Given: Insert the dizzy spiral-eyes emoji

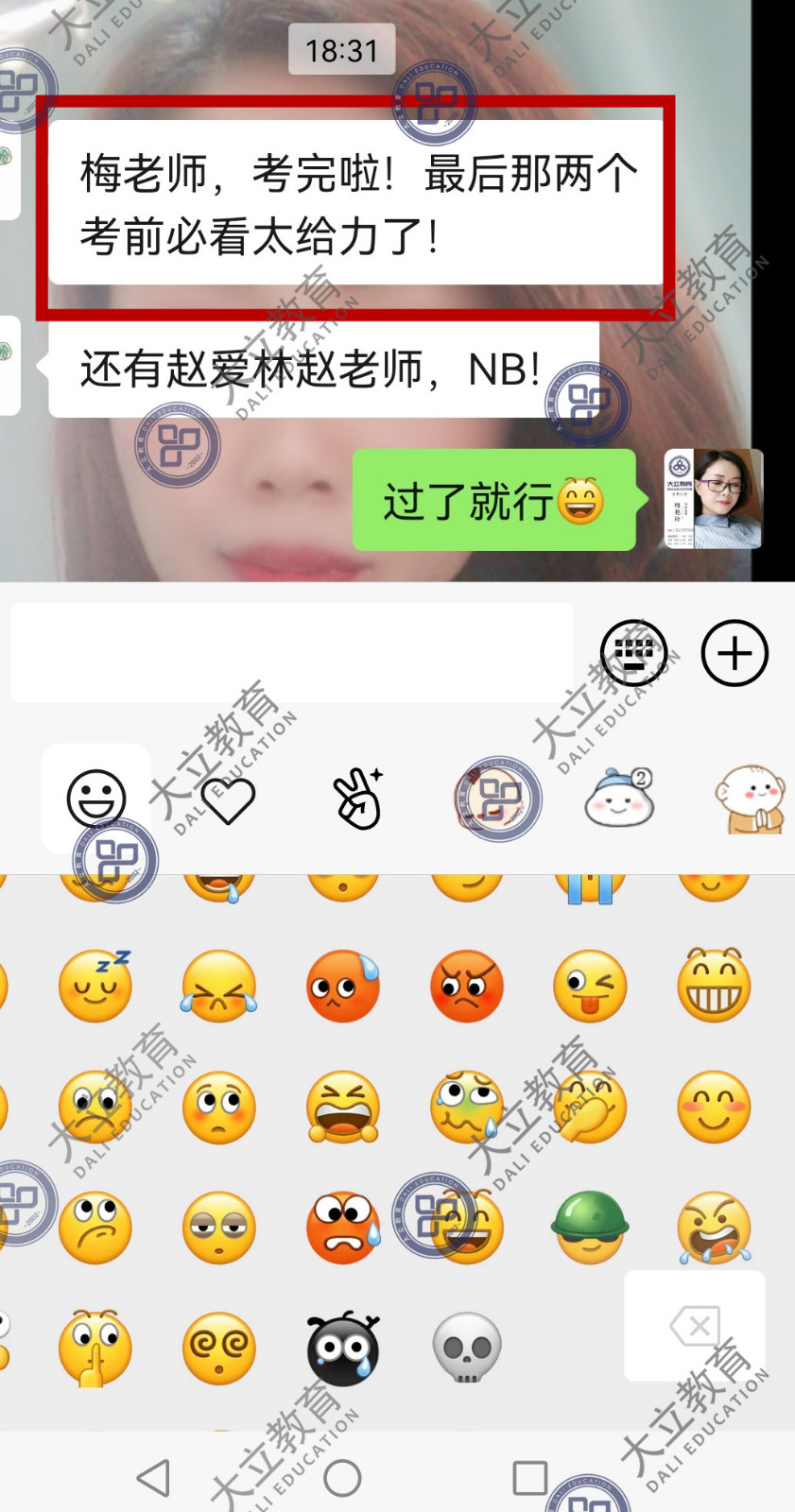Looking at the screenshot, I should (x=219, y=1348).
